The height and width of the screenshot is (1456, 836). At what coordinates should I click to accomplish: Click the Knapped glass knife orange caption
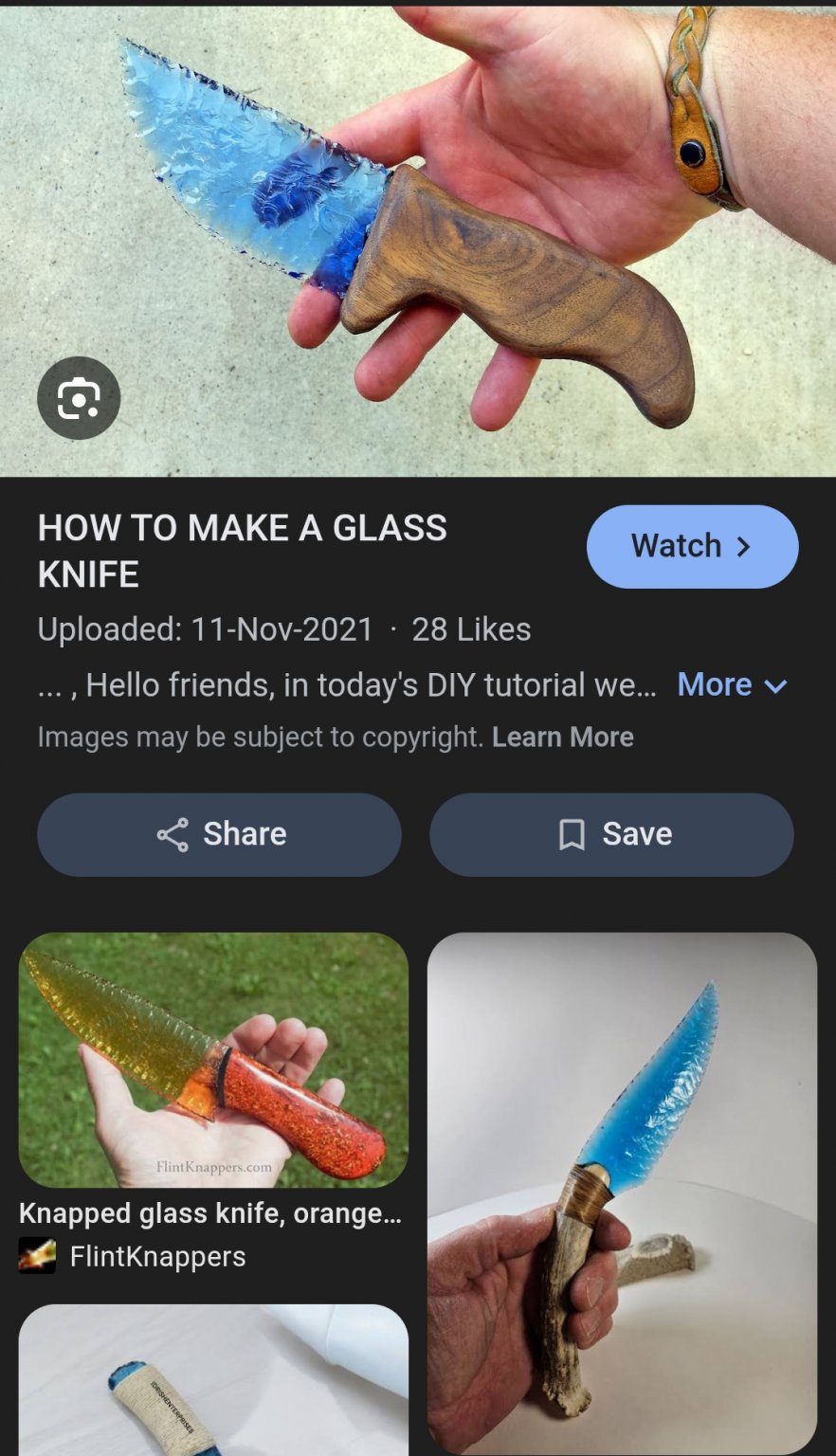209,1212
